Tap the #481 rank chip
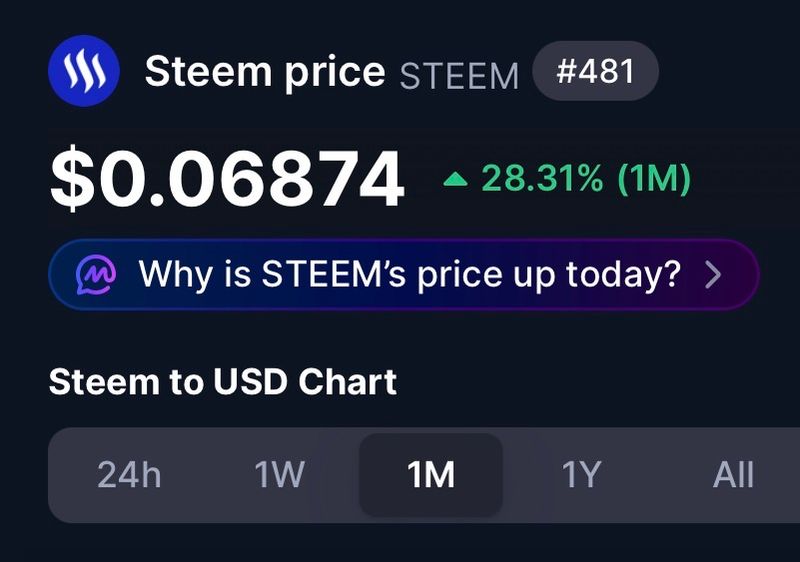The image size is (800, 562). click(x=595, y=72)
